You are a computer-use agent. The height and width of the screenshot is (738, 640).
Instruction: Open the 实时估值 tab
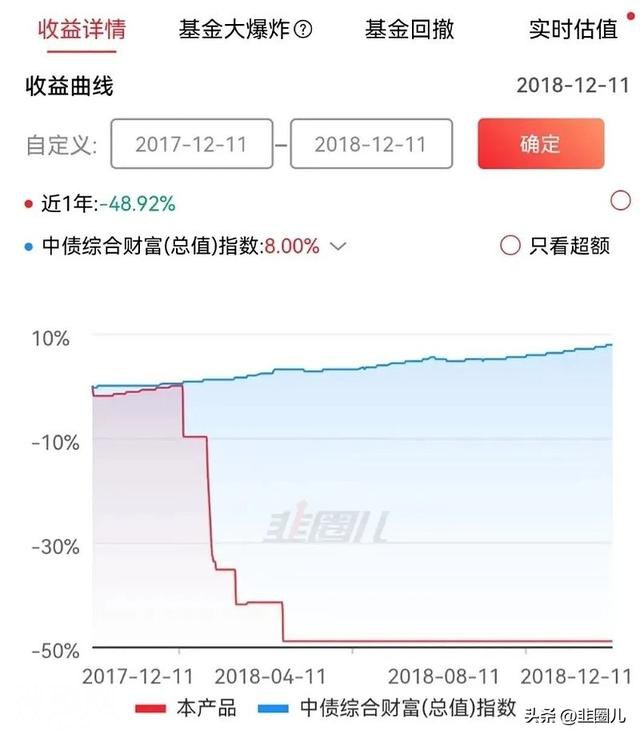tap(573, 29)
